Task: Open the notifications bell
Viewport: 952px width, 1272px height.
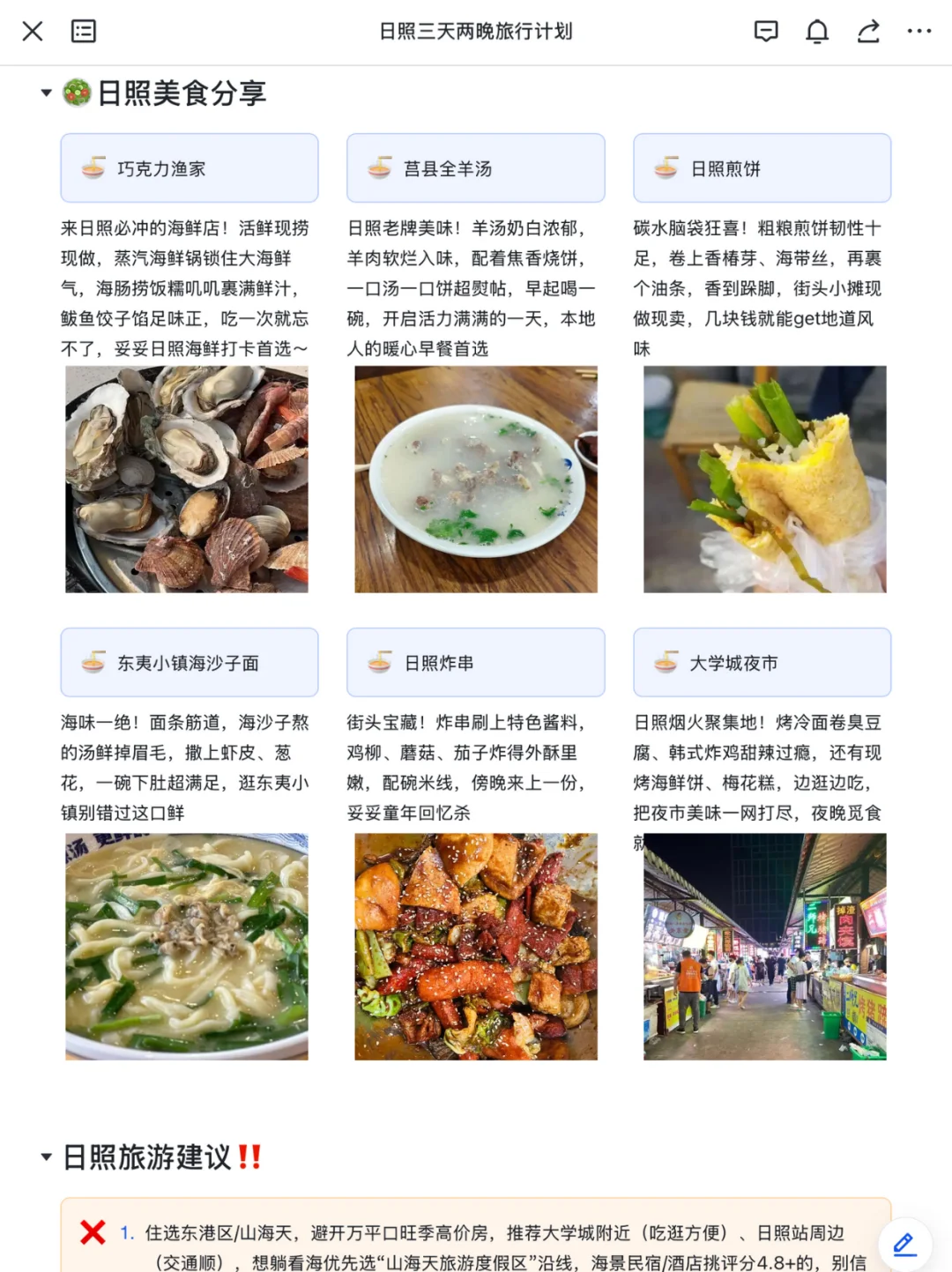Action: (817, 32)
